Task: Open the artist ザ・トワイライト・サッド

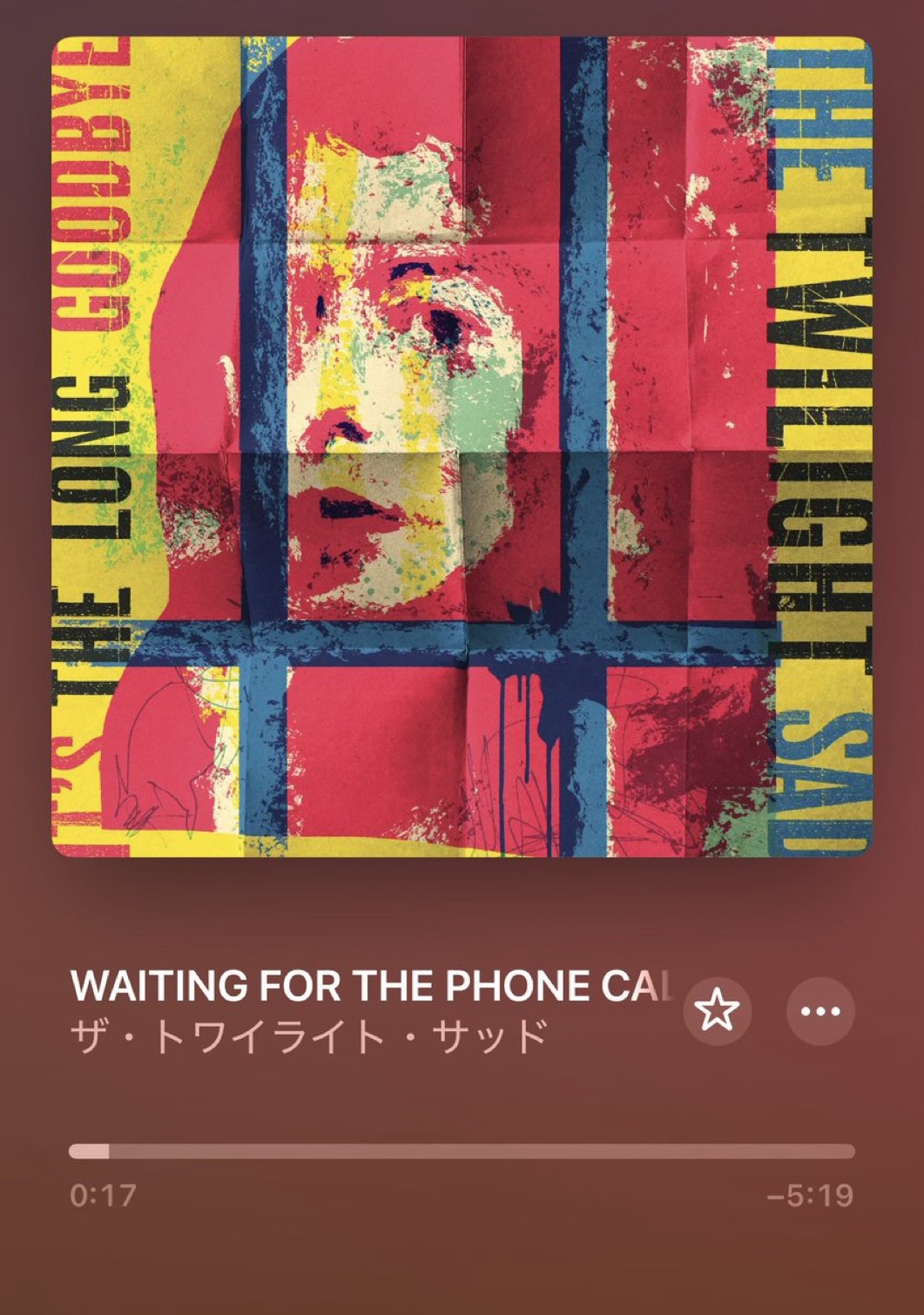Action: point(309,1037)
